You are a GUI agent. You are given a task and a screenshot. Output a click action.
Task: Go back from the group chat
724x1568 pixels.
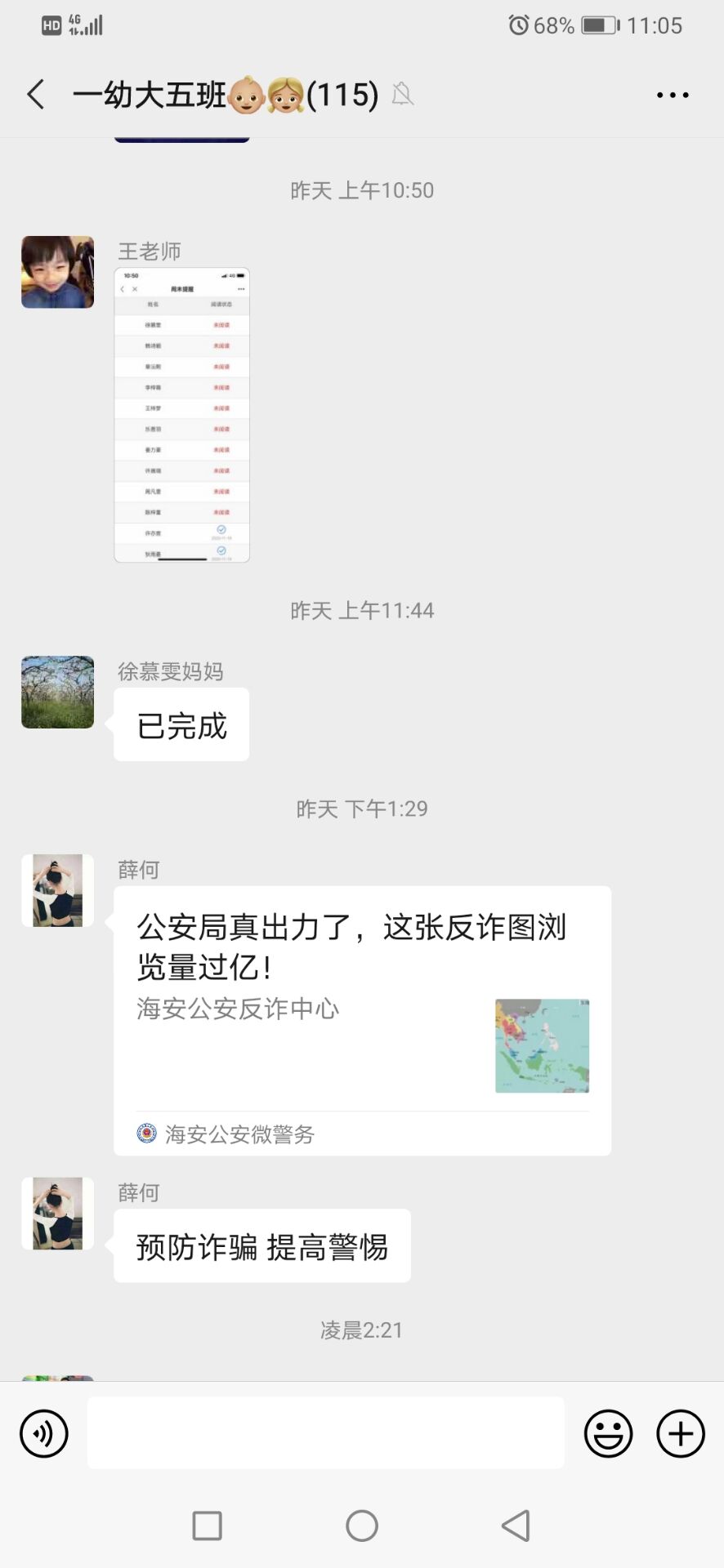36,95
